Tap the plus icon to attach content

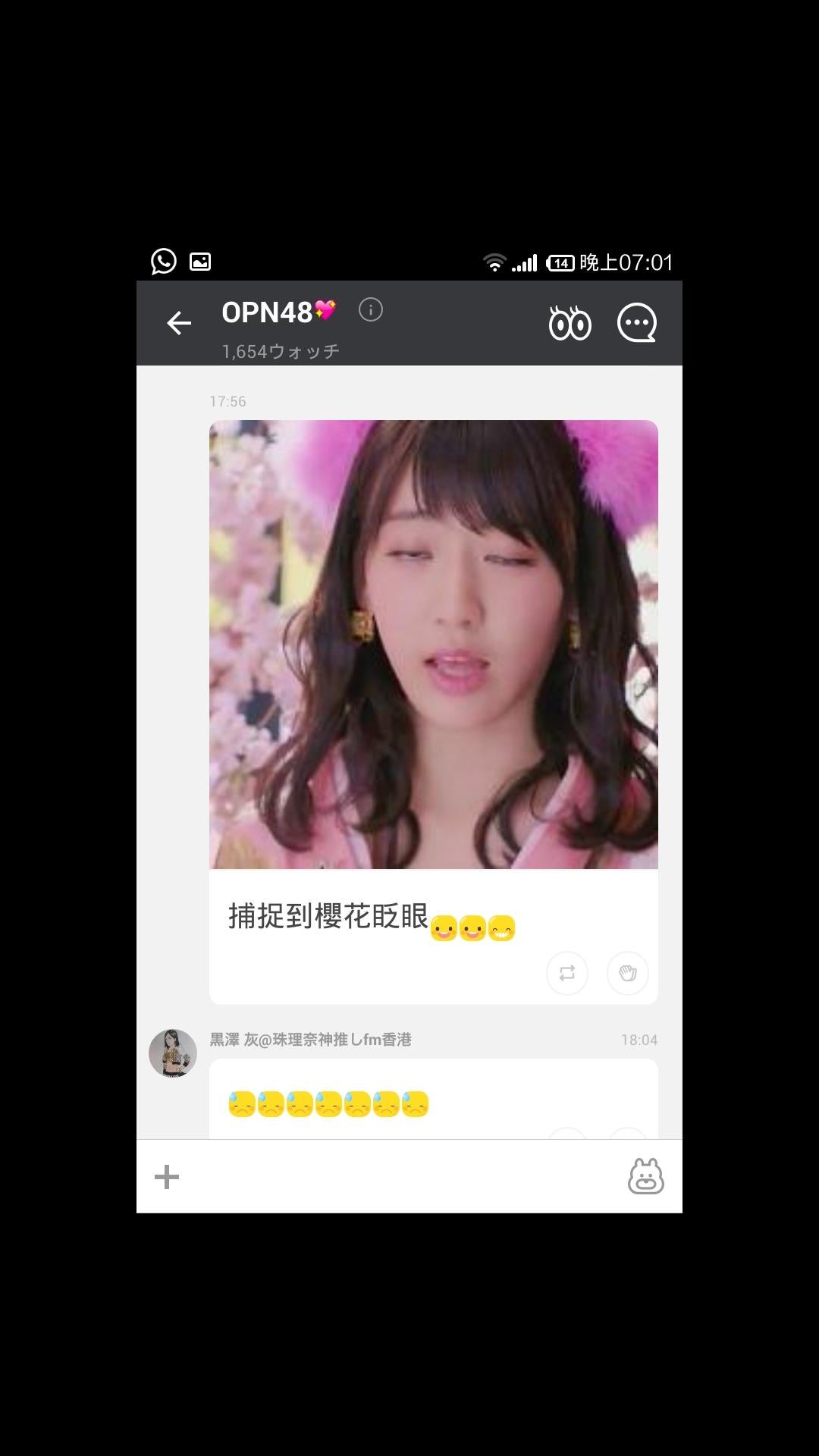coord(168,1176)
